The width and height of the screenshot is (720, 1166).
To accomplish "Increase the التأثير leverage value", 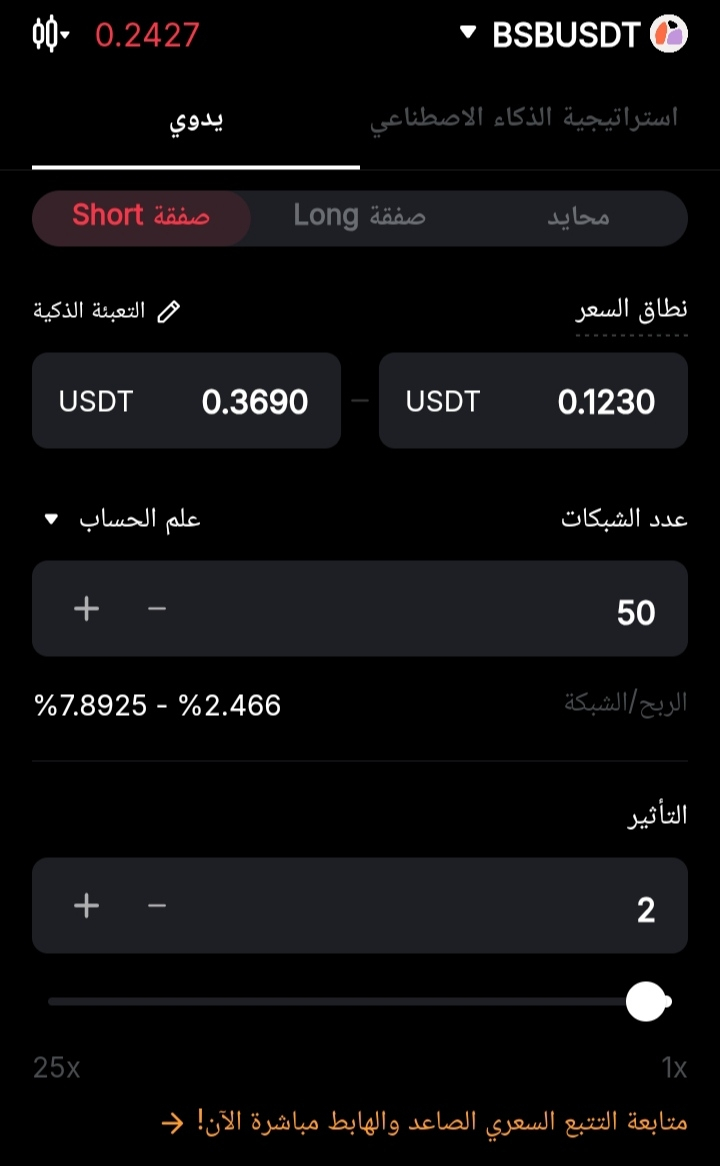I will [x=87, y=906].
